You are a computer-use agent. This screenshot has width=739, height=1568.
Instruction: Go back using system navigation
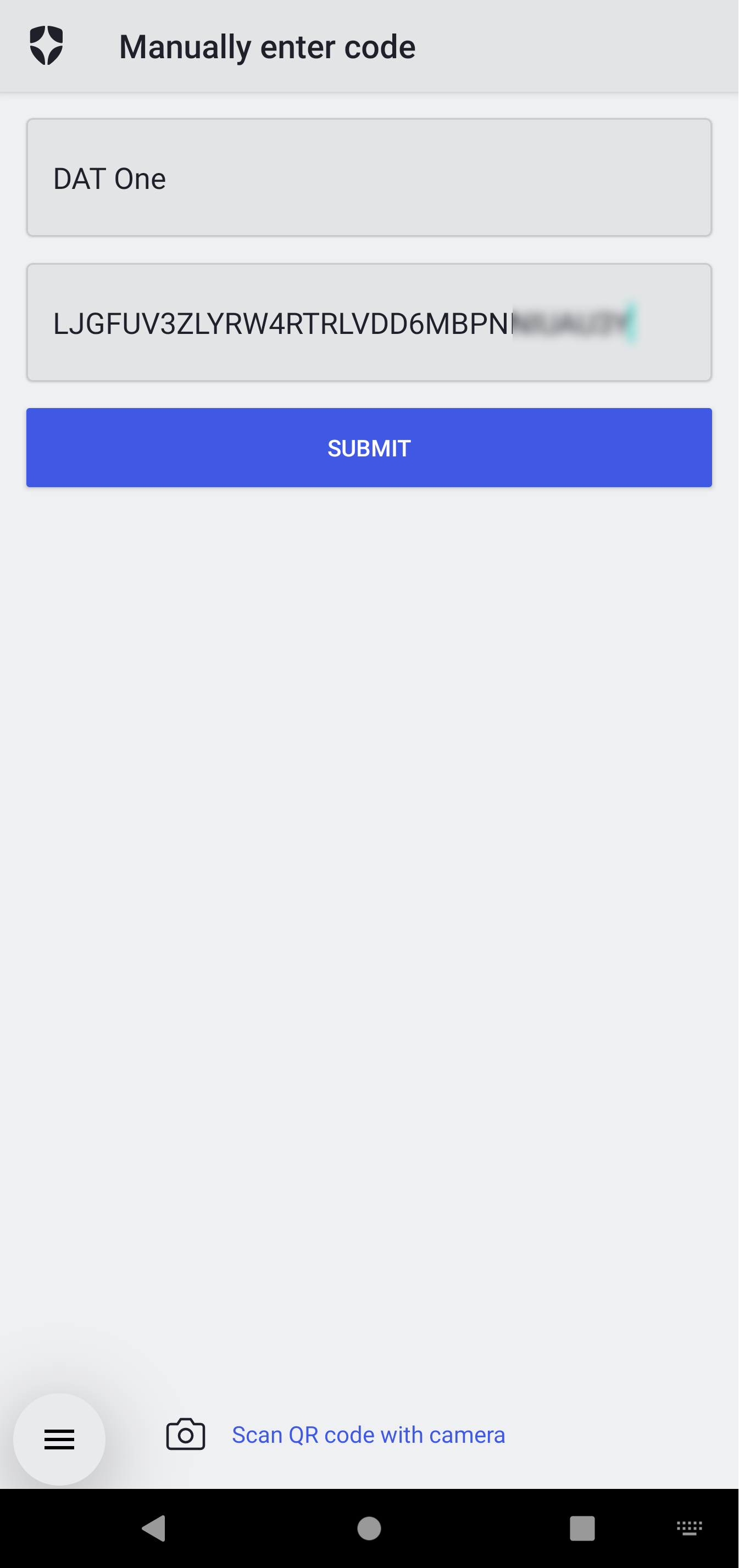click(154, 1528)
